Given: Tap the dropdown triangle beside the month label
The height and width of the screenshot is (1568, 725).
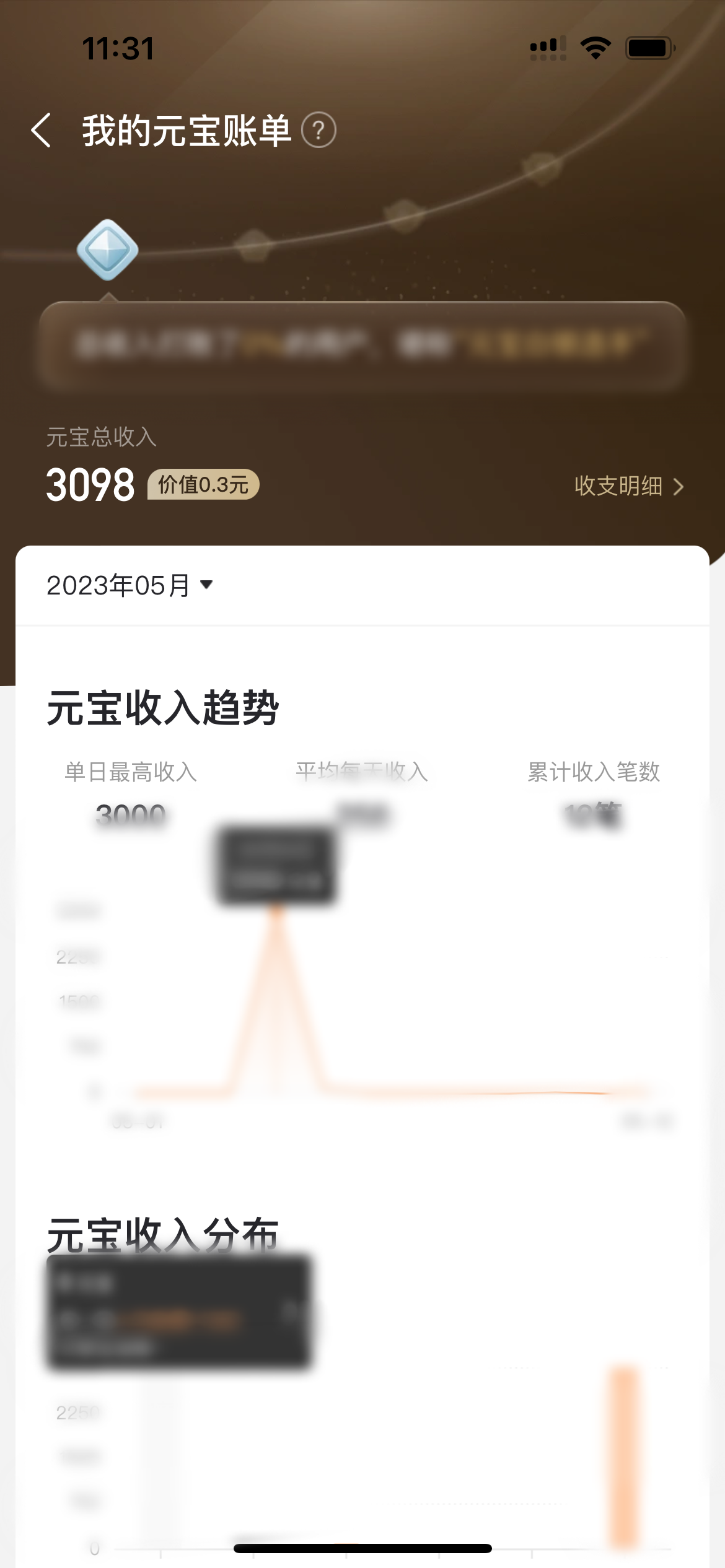Looking at the screenshot, I should 207,587.
